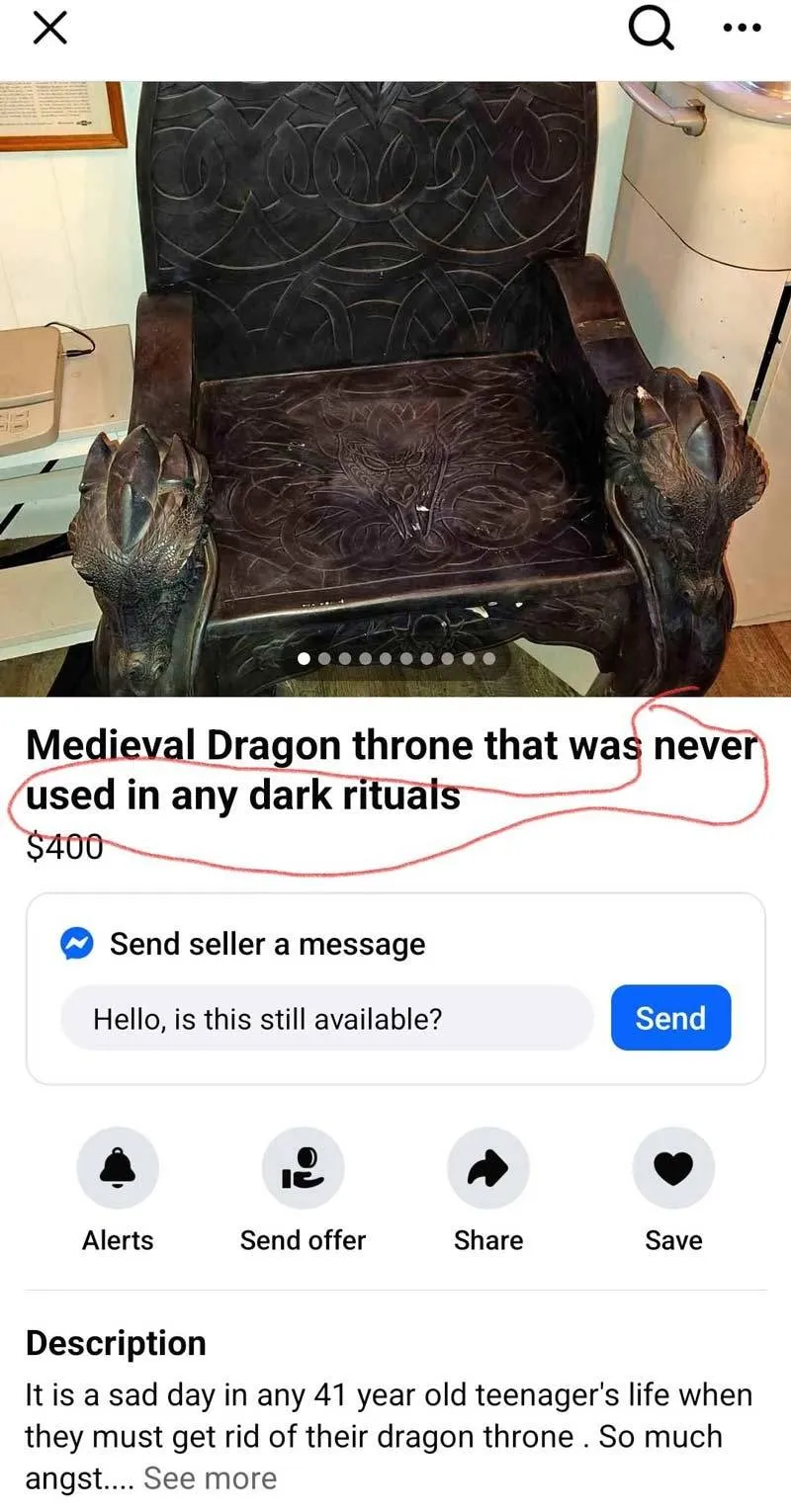Share this listing

(x=487, y=1169)
